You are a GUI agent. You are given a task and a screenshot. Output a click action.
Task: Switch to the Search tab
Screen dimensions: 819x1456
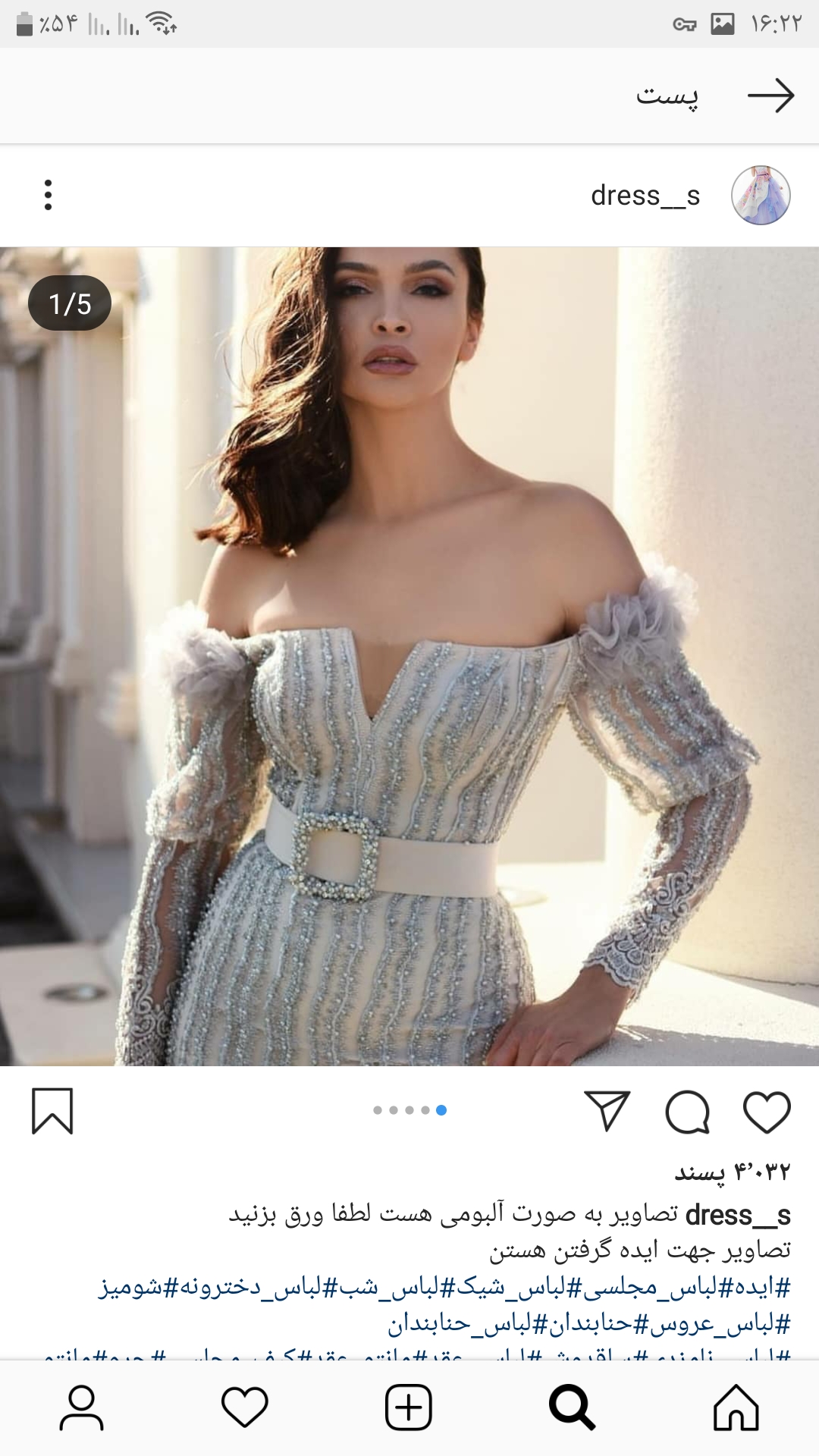point(572,1407)
